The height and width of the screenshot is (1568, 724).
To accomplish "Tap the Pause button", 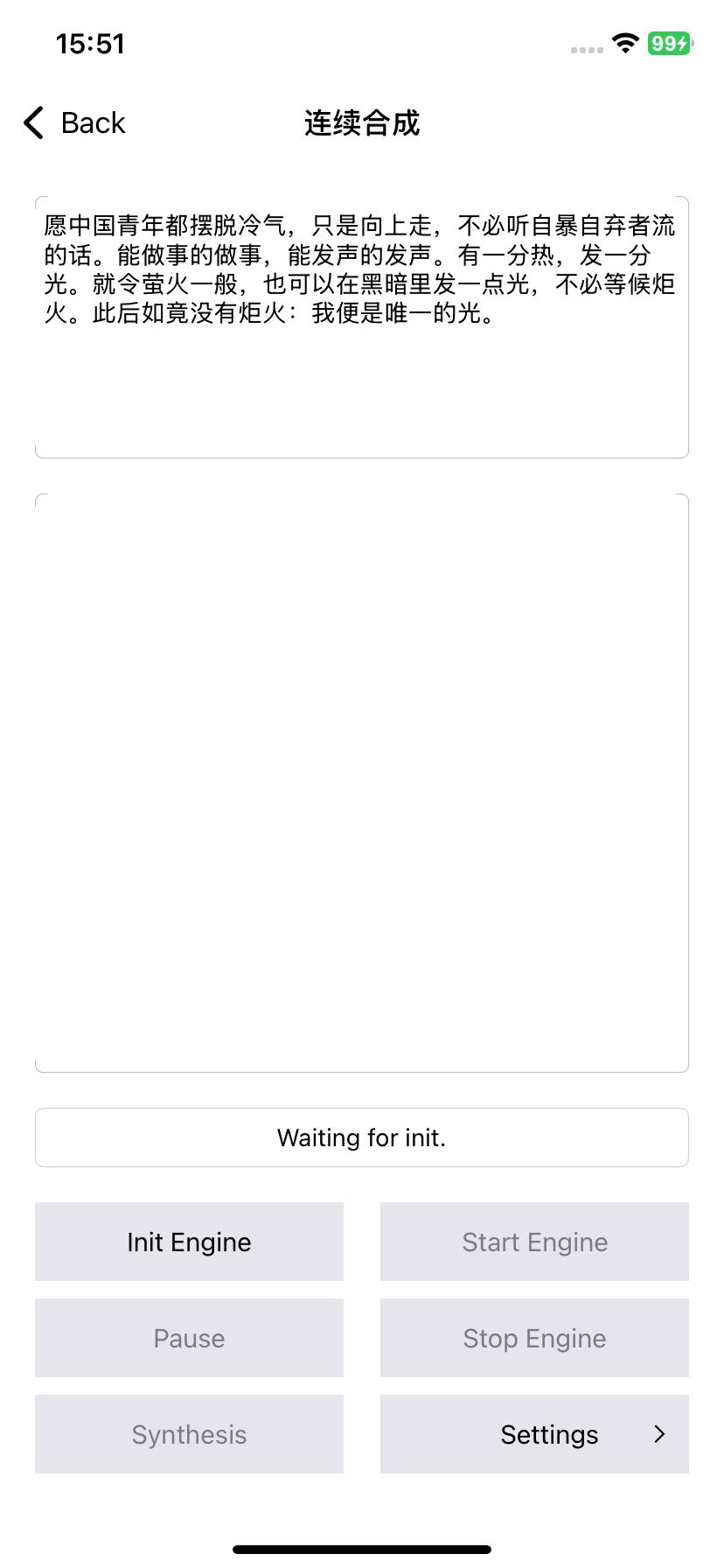I will click(189, 1338).
